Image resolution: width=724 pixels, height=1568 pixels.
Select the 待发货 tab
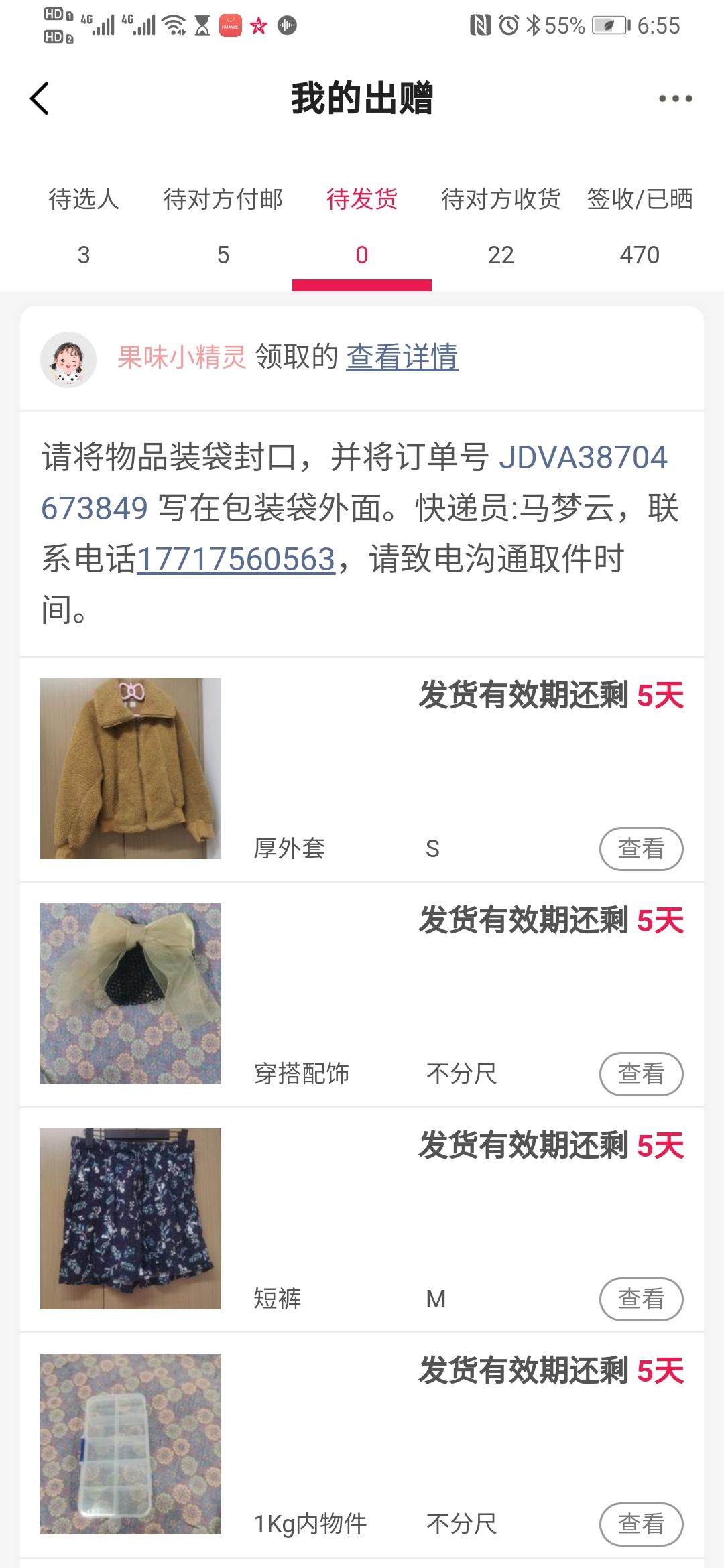click(x=362, y=225)
